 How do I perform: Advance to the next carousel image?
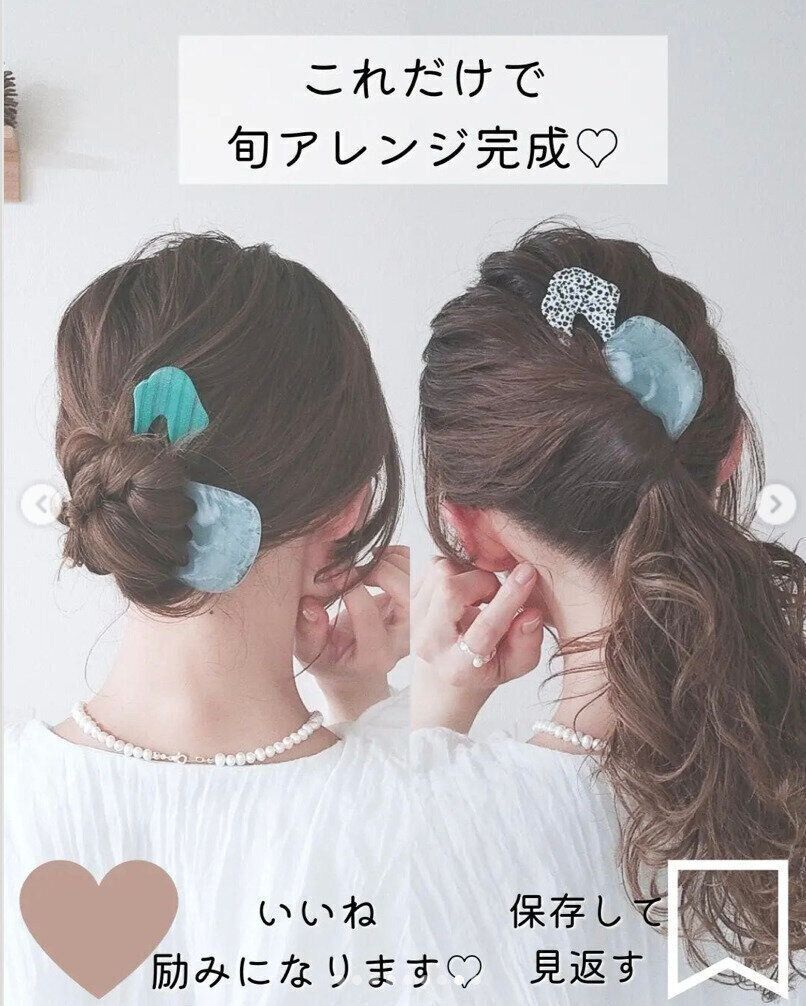click(776, 505)
